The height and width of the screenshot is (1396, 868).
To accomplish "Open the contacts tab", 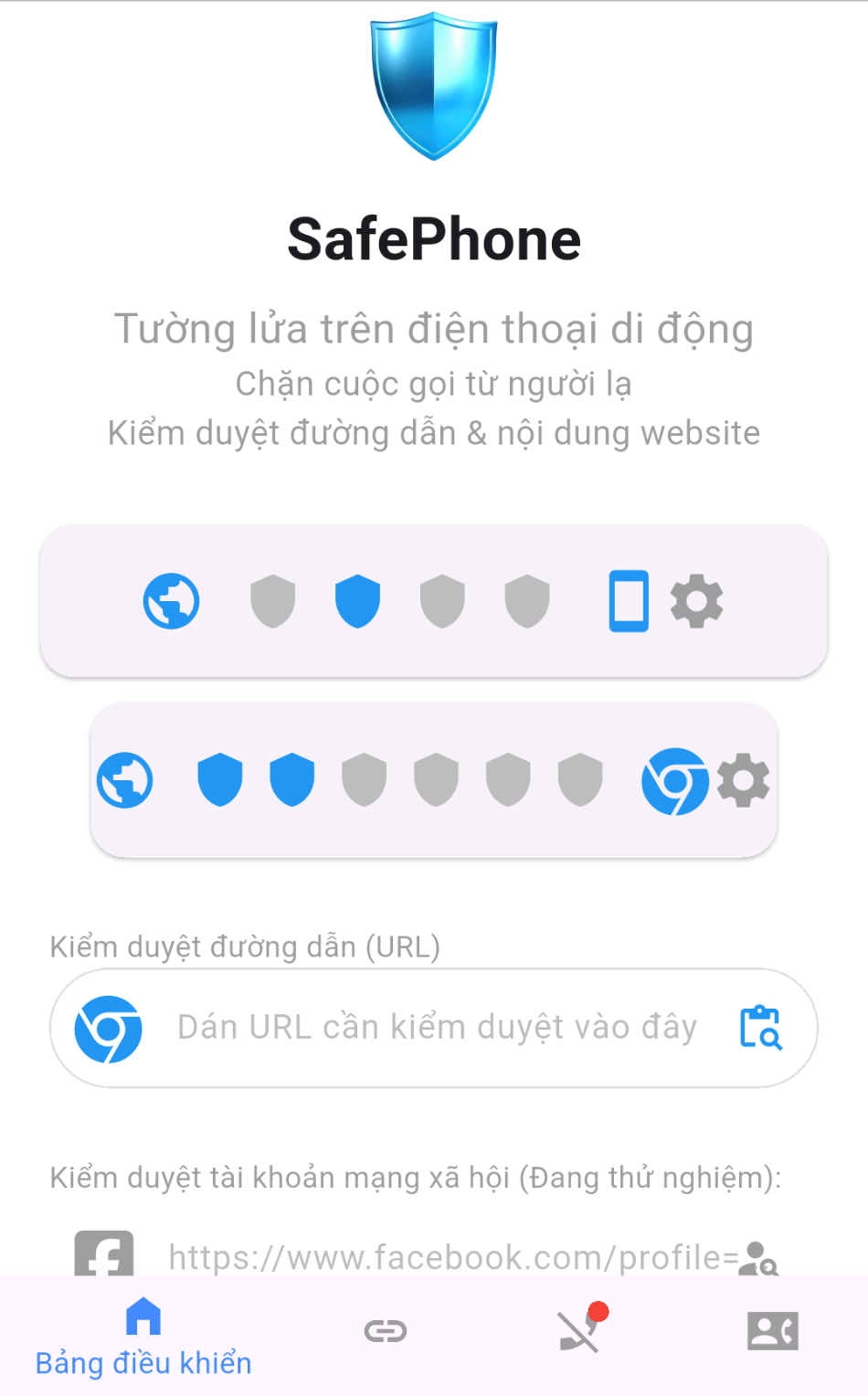I will coord(772,1331).
